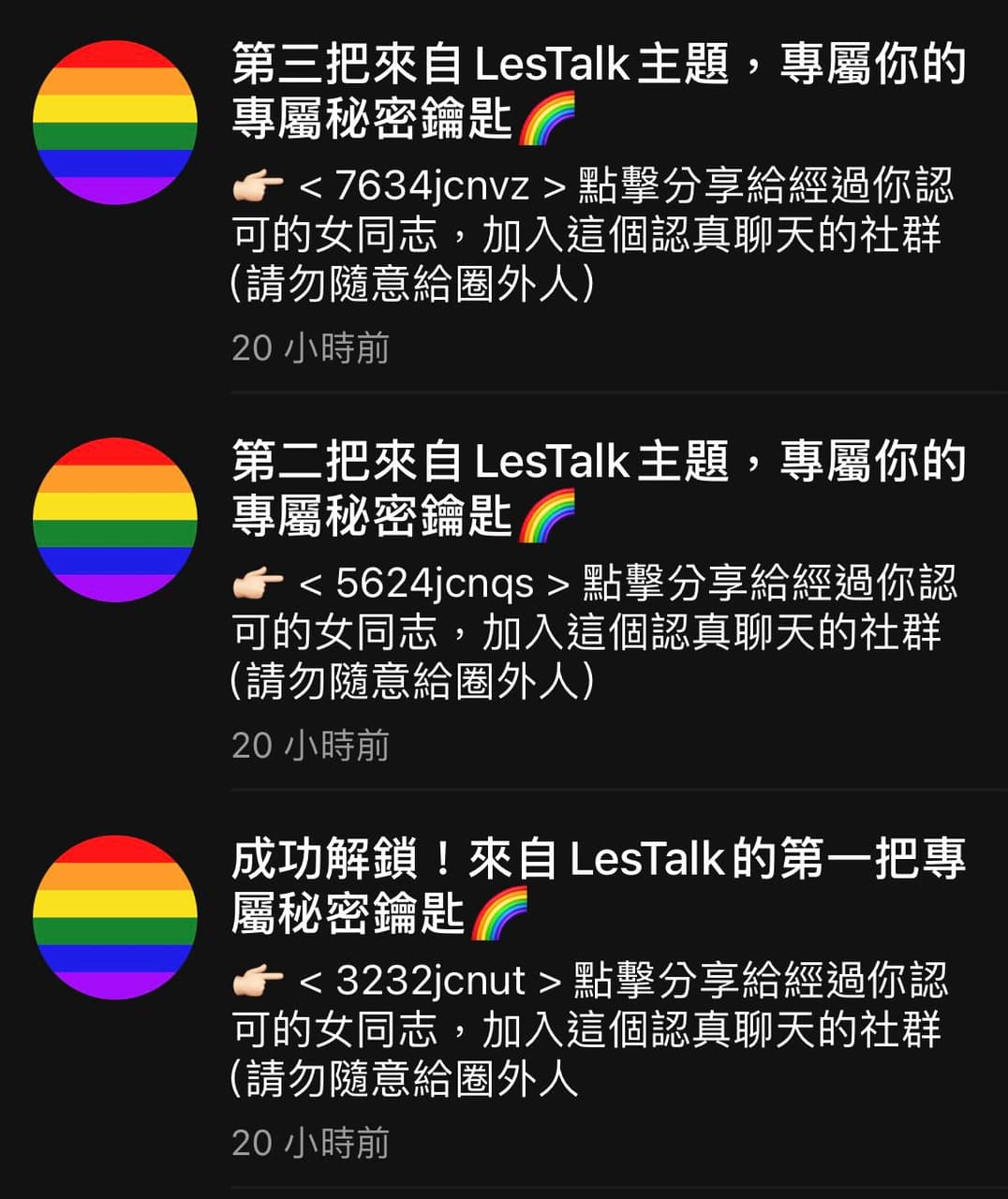Click the timestamp under the second message
1008x1199 pixels.
pyautogui.click(x=311, y=748)
